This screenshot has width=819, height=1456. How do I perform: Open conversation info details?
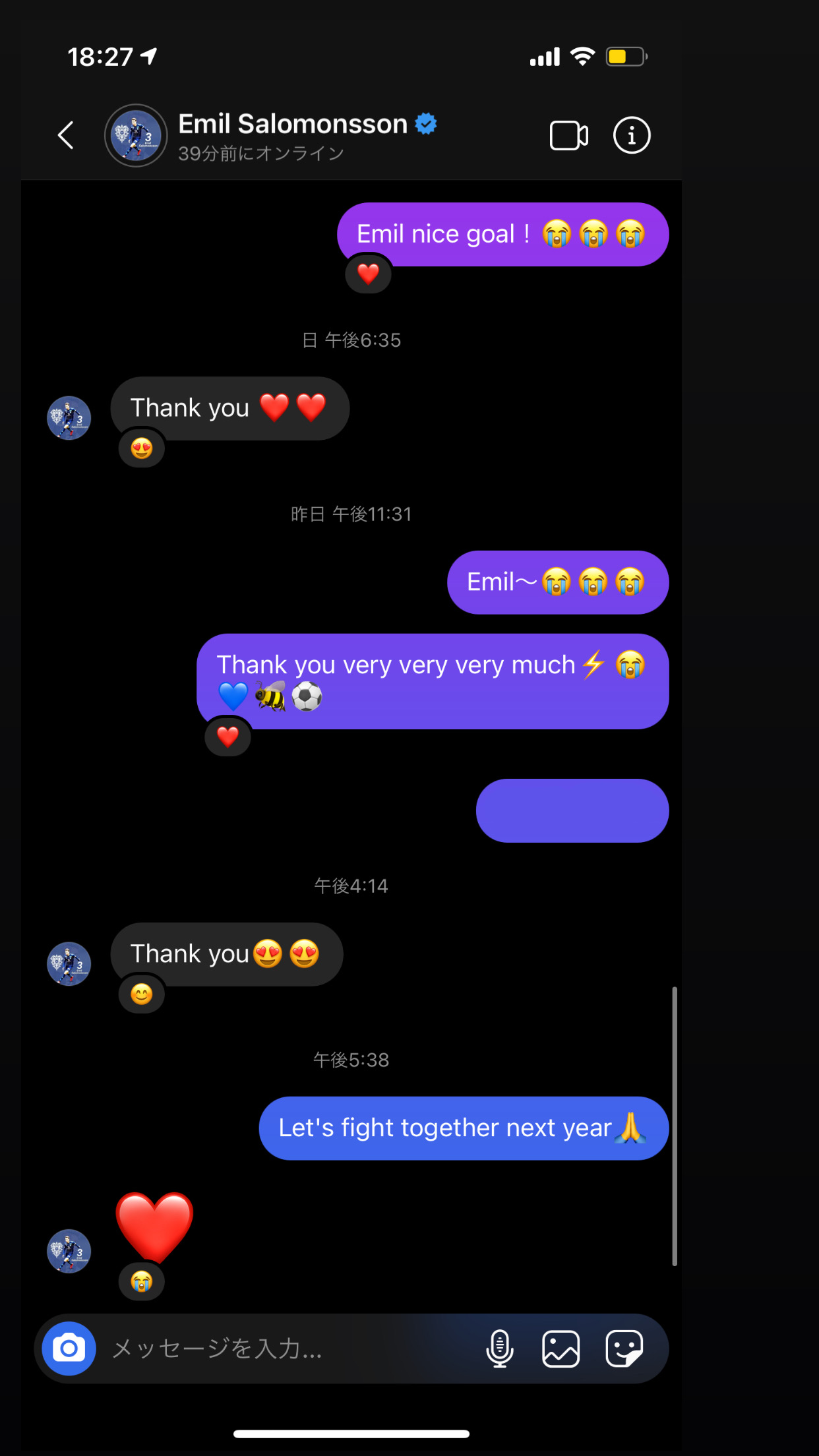pyautogui.click(x=631, y=136)
